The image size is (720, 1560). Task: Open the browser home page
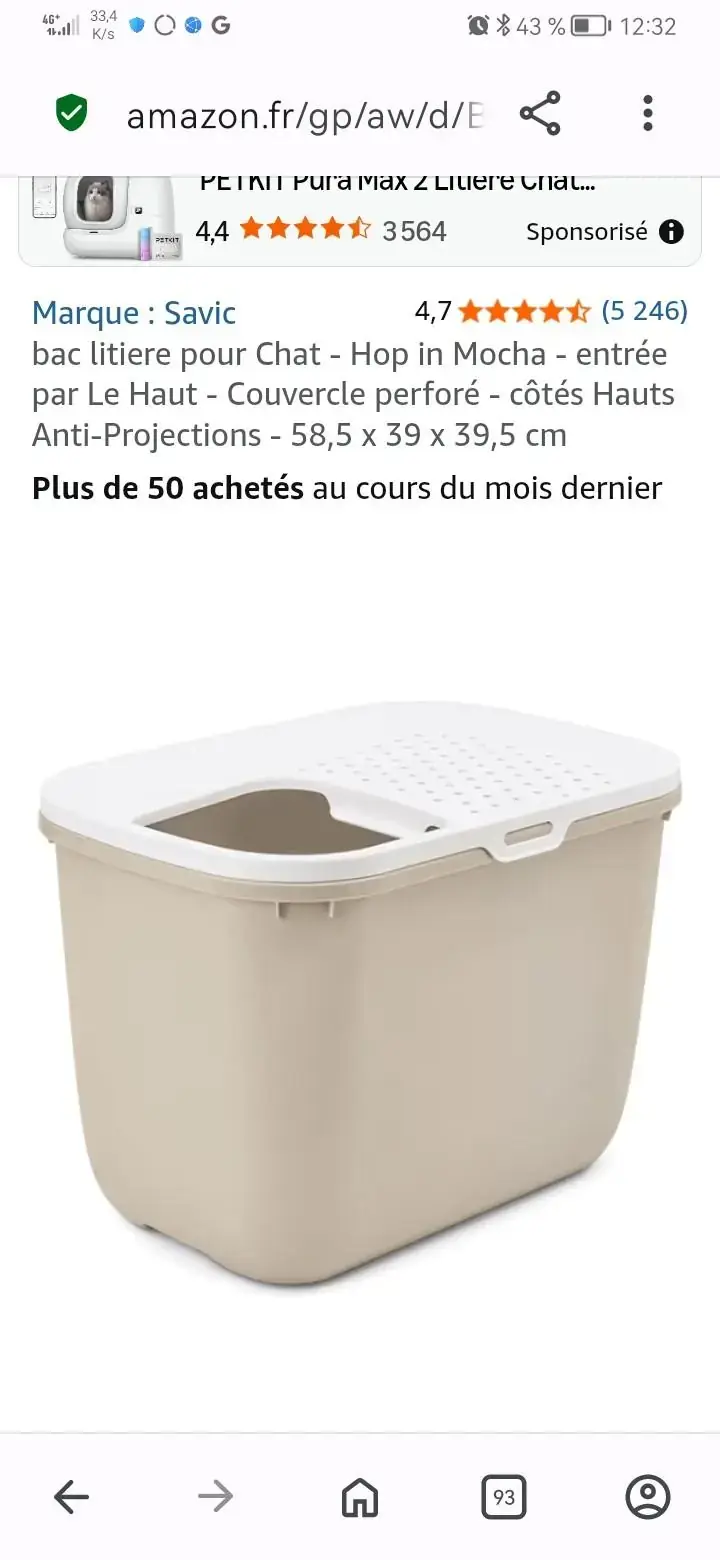[360, 1497]
